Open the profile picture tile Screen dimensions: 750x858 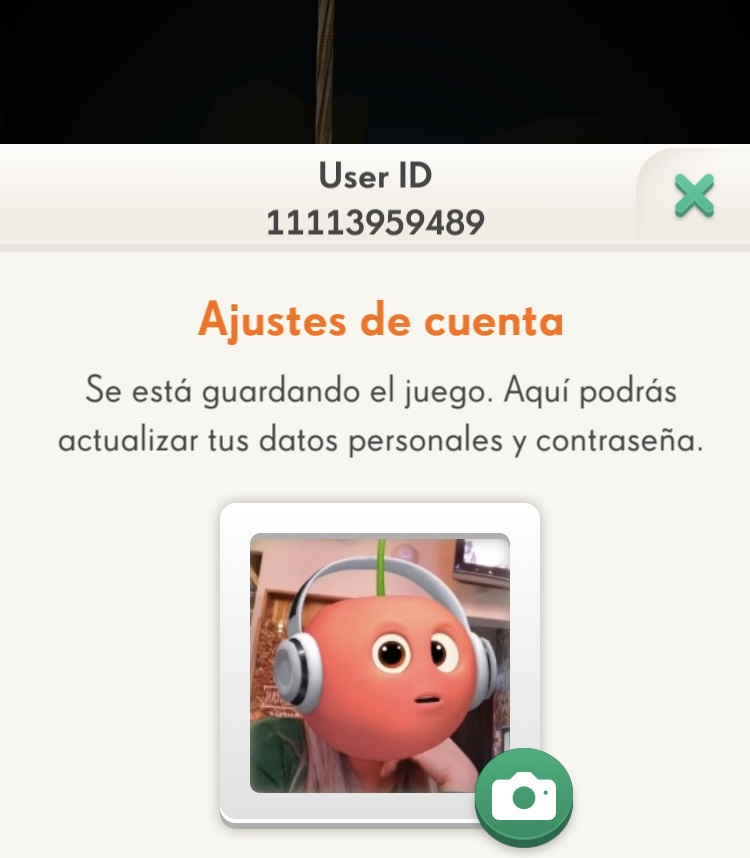point(379,662)
